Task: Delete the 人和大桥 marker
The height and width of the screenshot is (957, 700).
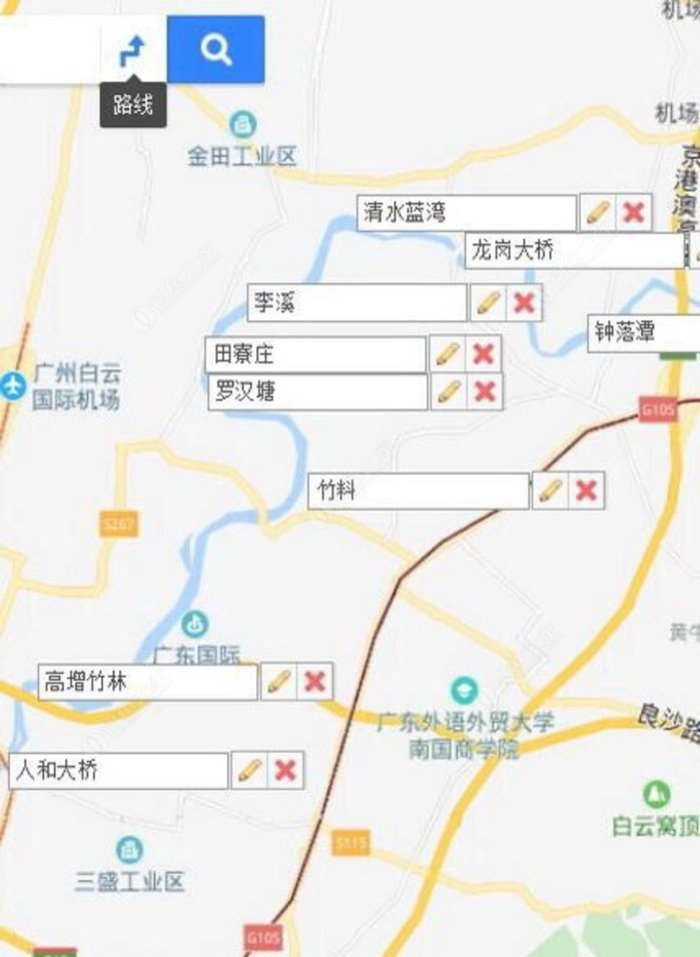Action: [285, 770]
